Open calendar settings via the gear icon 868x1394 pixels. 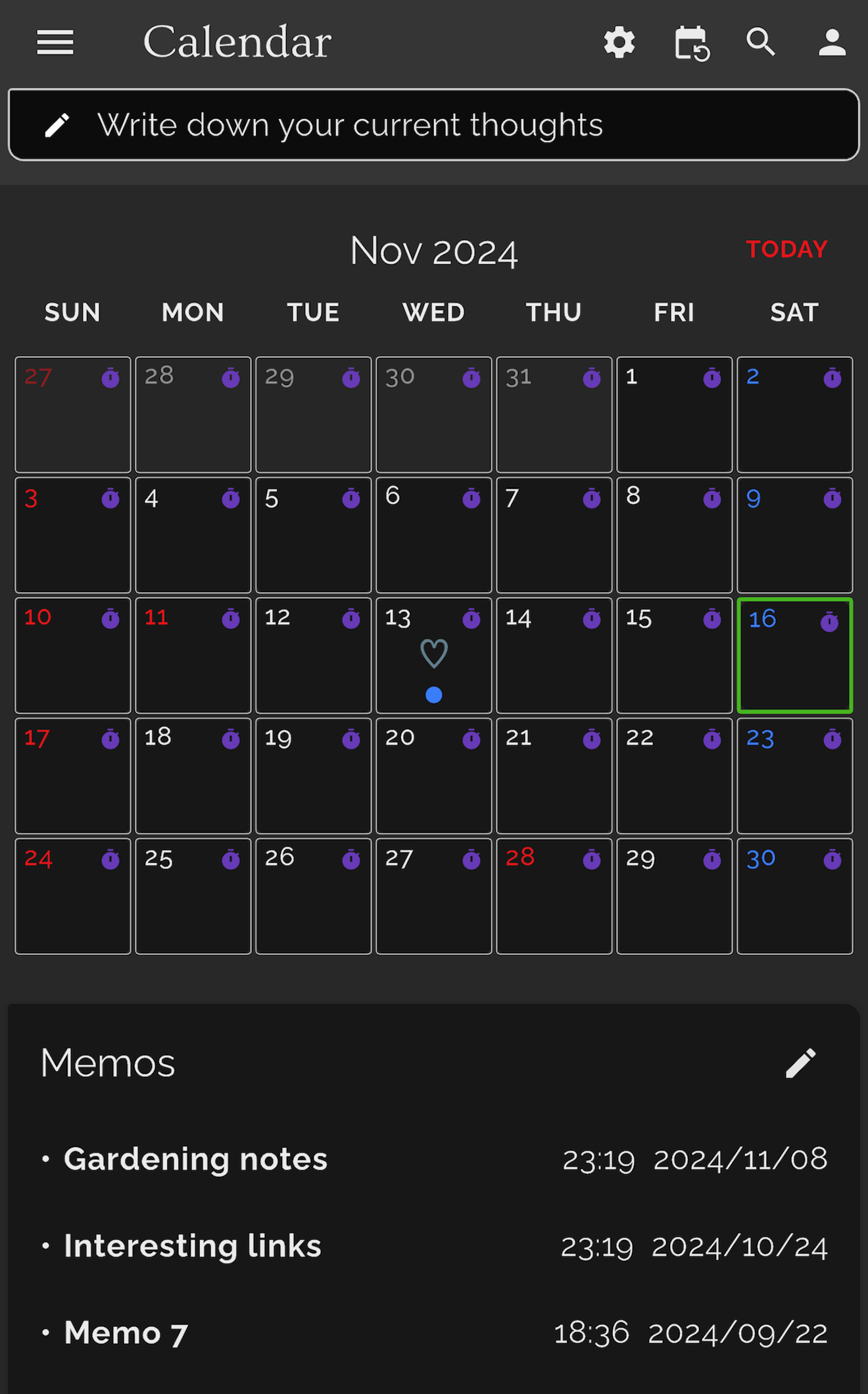click(618, 42)
